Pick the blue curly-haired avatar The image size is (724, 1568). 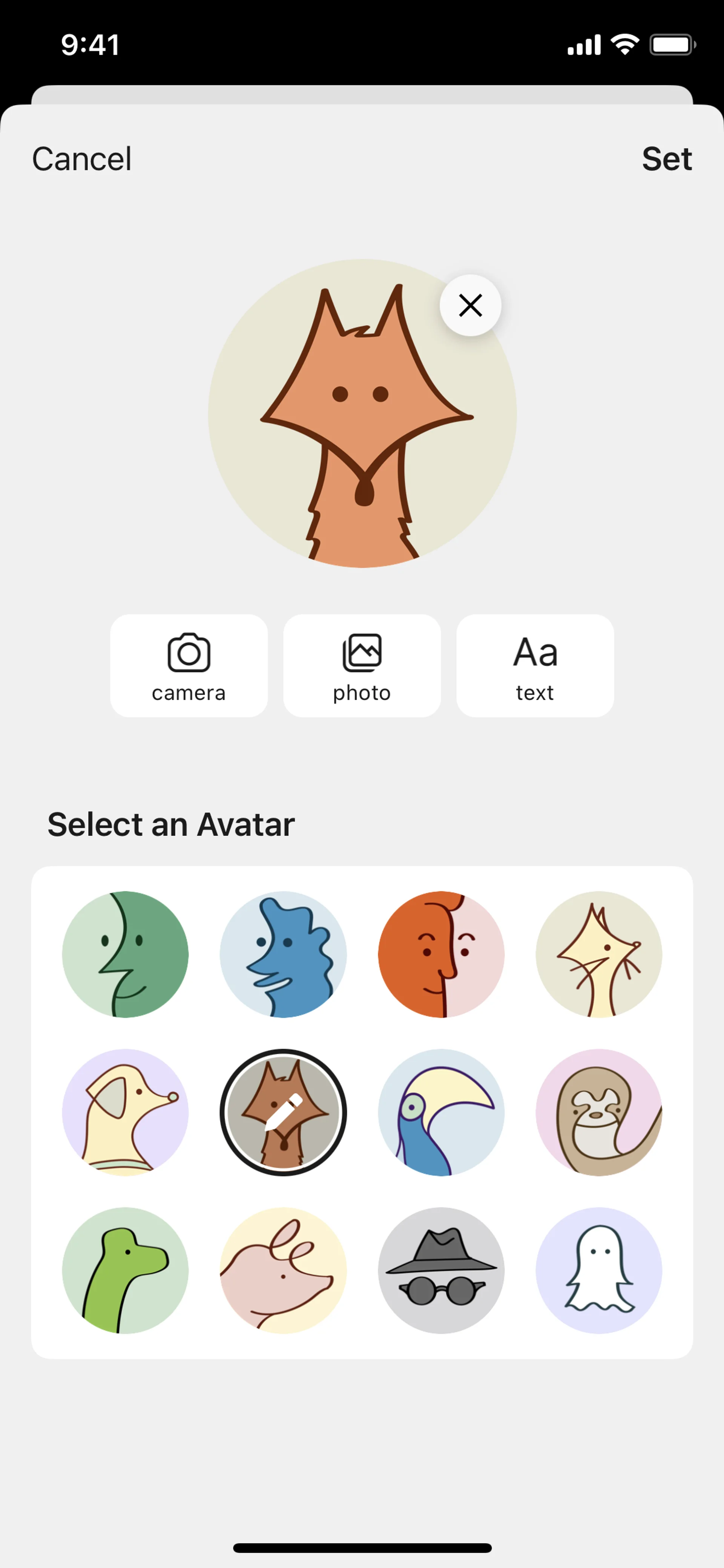point(283,954)
